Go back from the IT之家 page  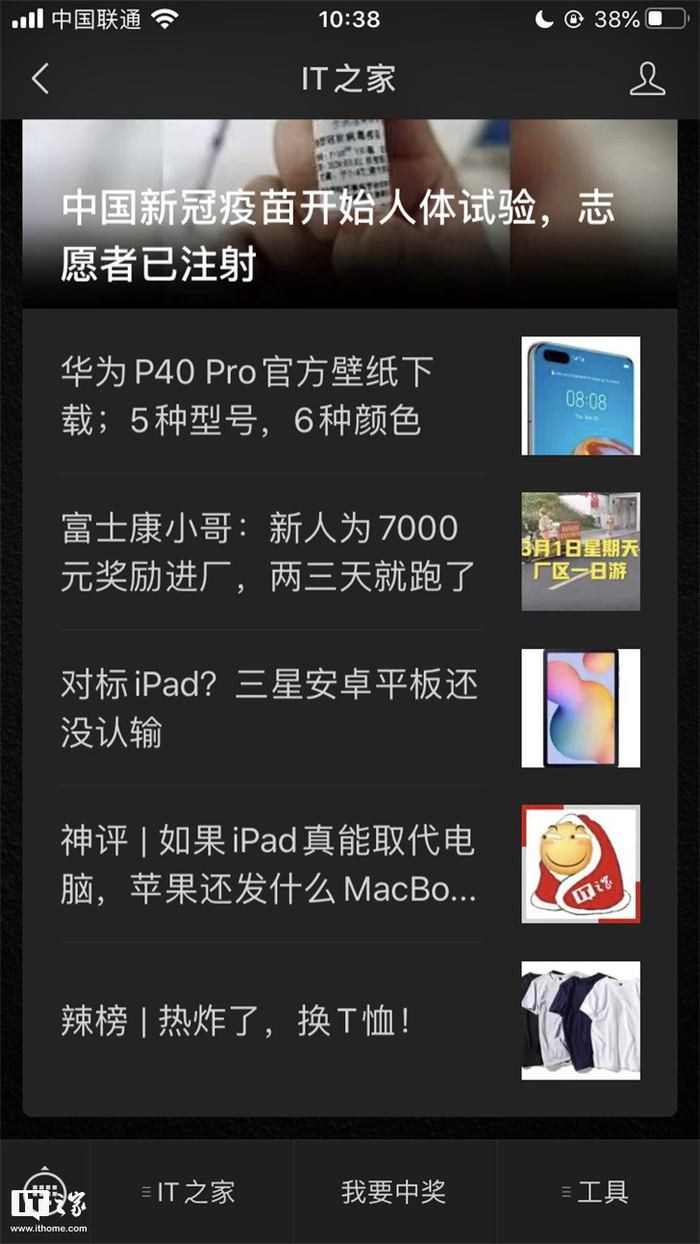(x=40, y=79)
